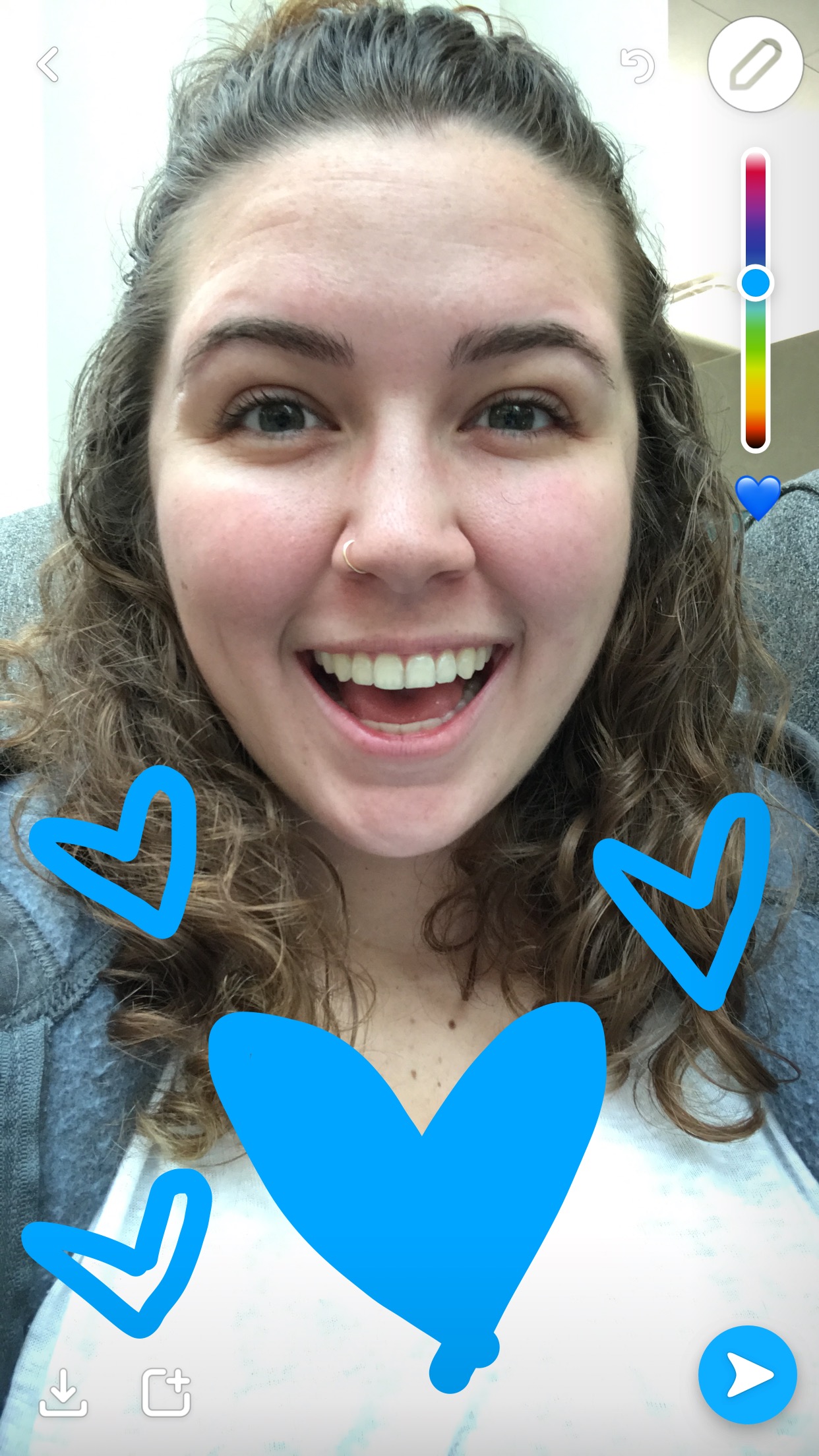This screenshot has height=1456, width=819.
Task: Send the snap with the blue arrow
Action: tap(748, 1376)
